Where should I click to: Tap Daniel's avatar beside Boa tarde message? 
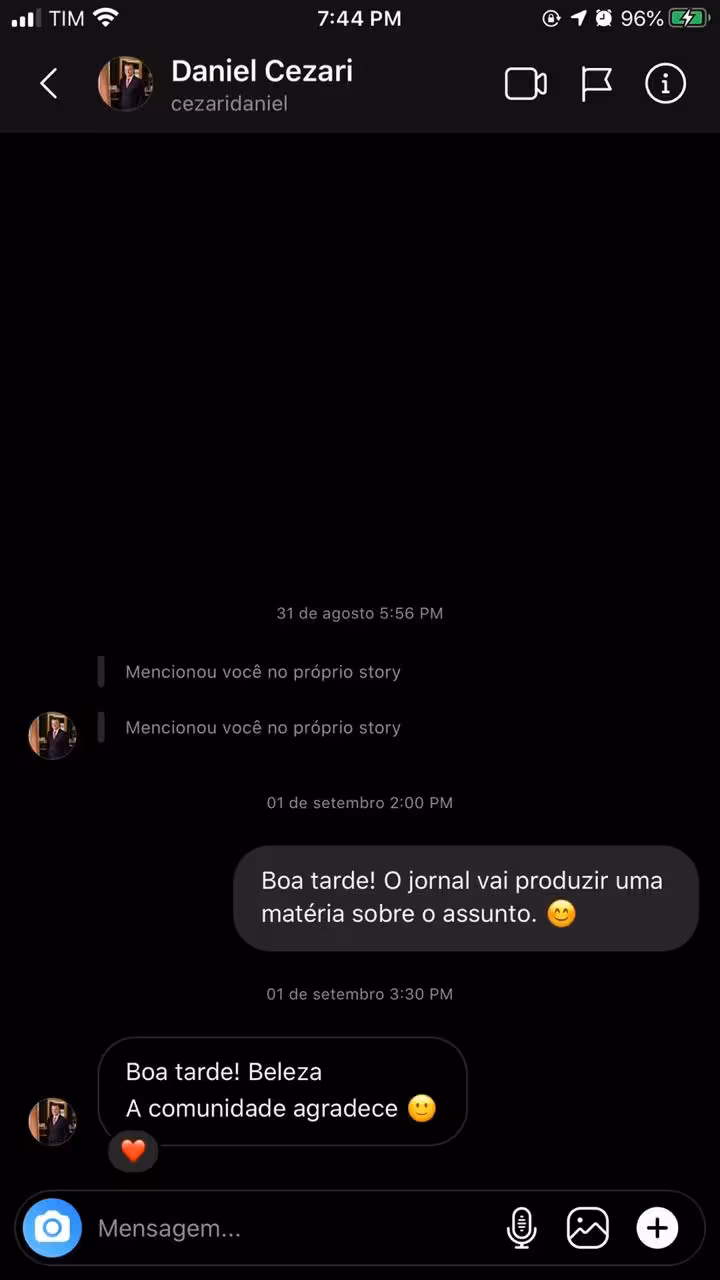coord(52,1121)
